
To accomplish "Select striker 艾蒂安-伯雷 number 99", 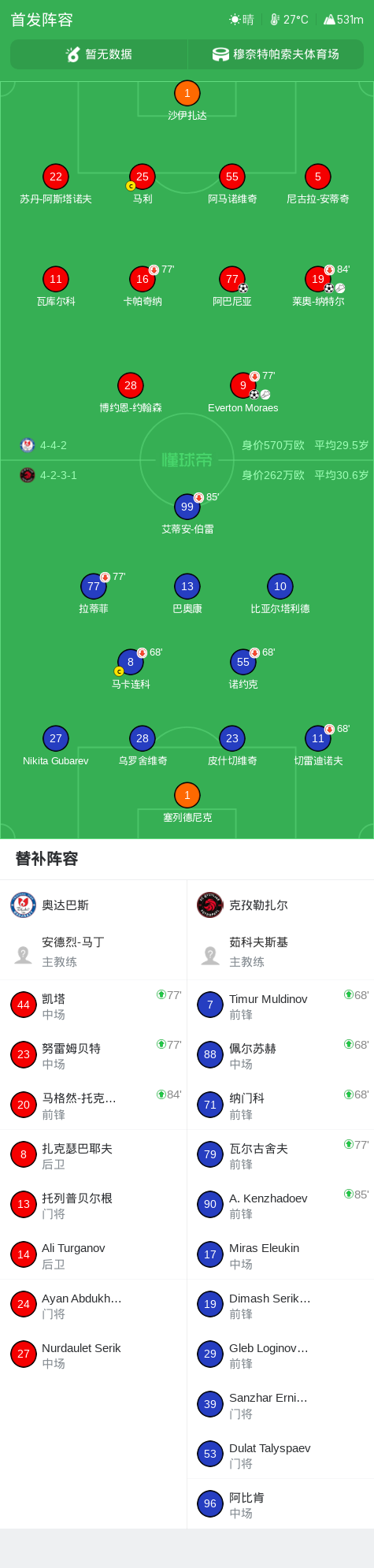I will tap(187, 515).
